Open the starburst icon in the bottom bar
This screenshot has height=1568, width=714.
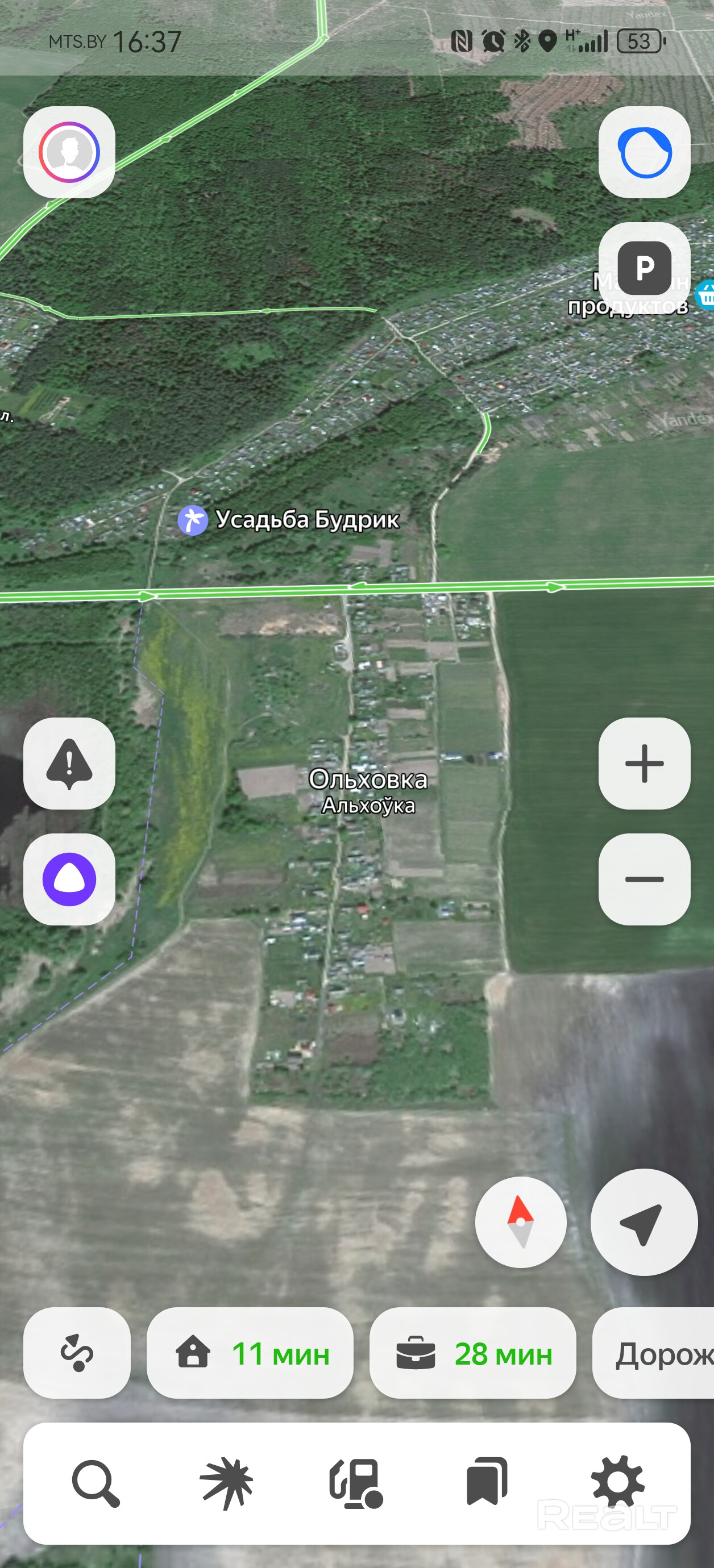tap(227, 1483)
